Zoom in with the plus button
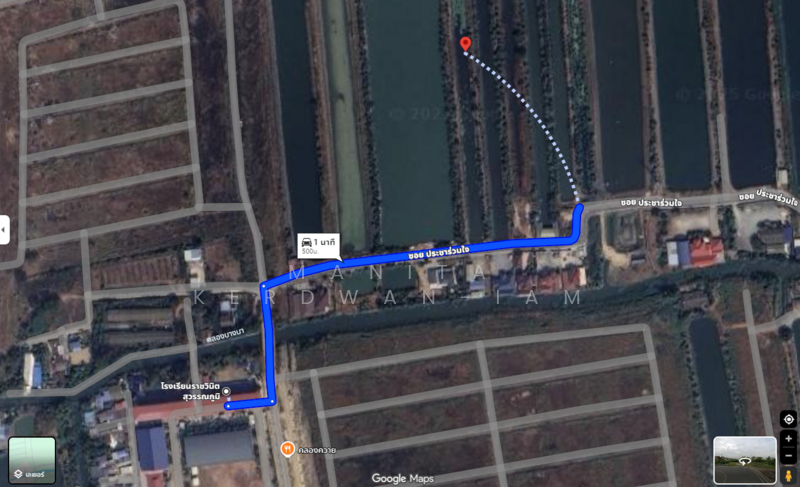This screenshot has width=800, height=487. tap(788, 439)
